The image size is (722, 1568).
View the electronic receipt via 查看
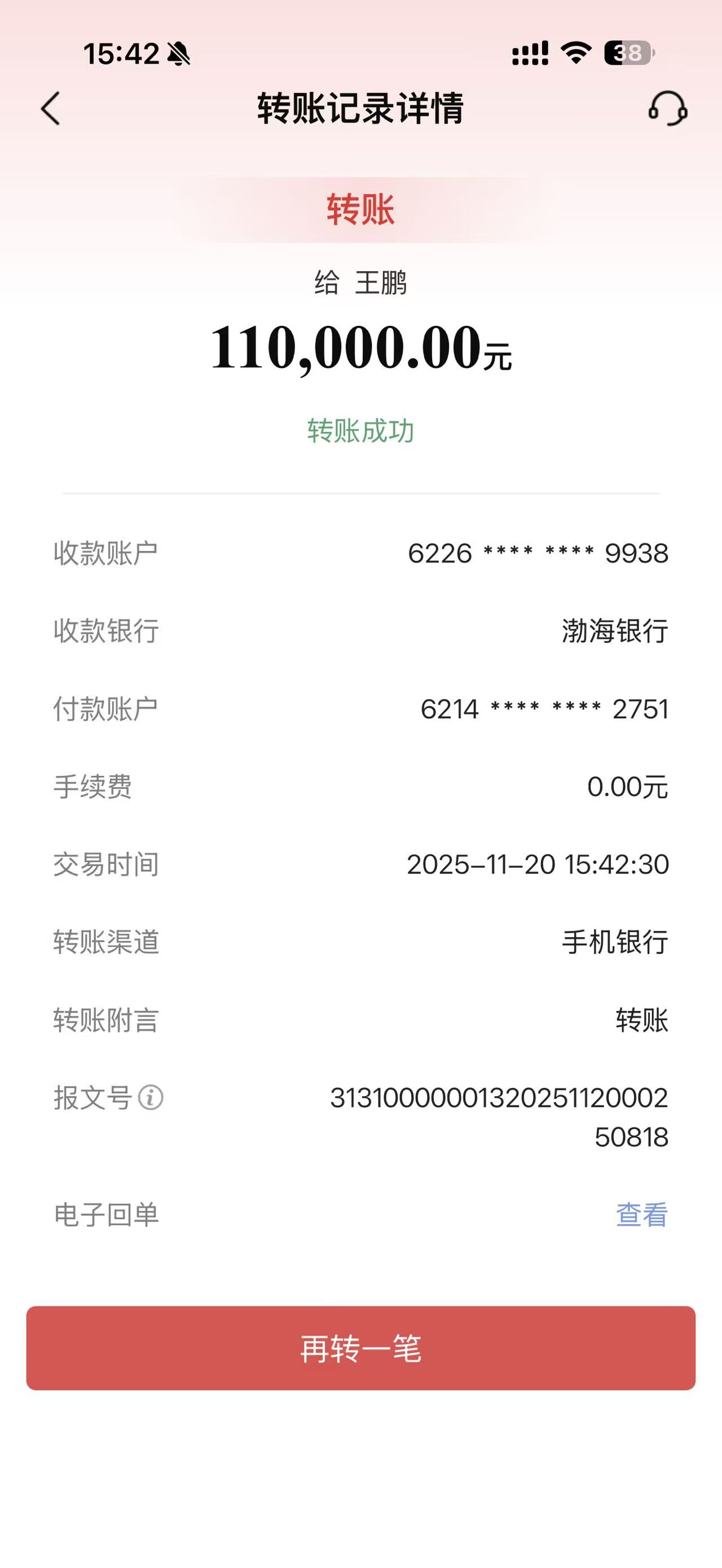tap(642, 1215)
